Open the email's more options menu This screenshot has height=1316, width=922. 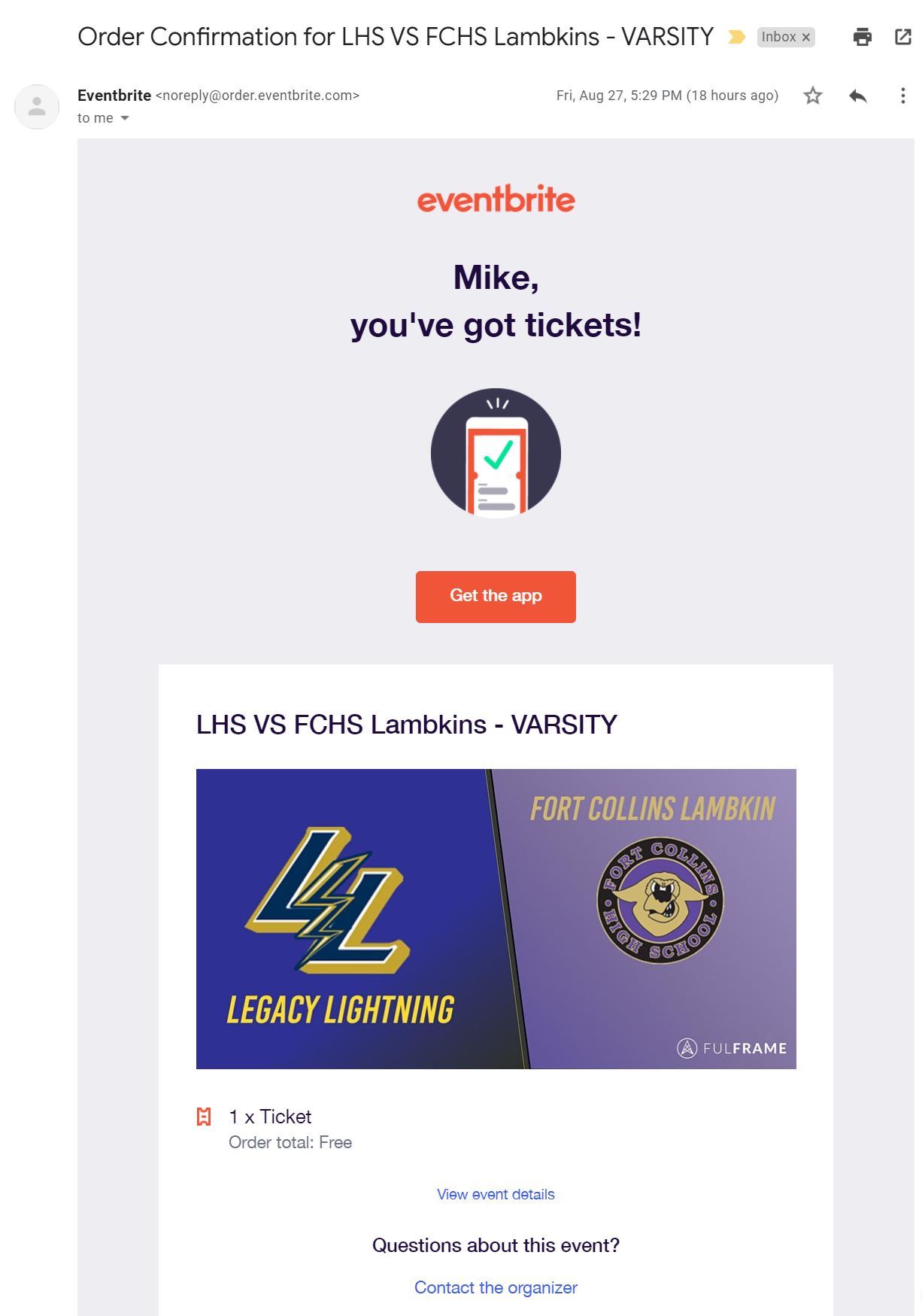[902, 96]
